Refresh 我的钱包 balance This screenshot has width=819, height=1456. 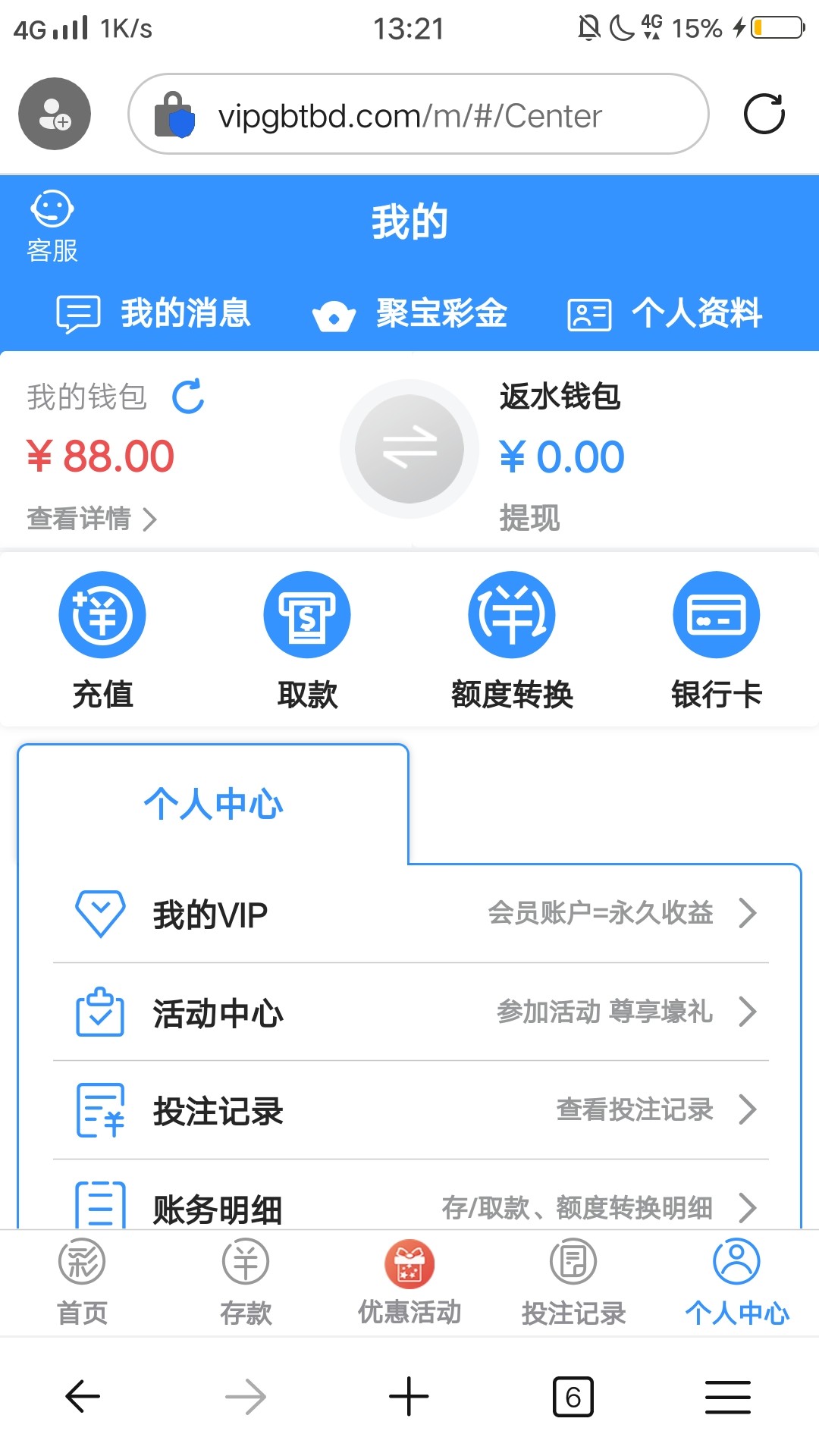pos(188,396)
